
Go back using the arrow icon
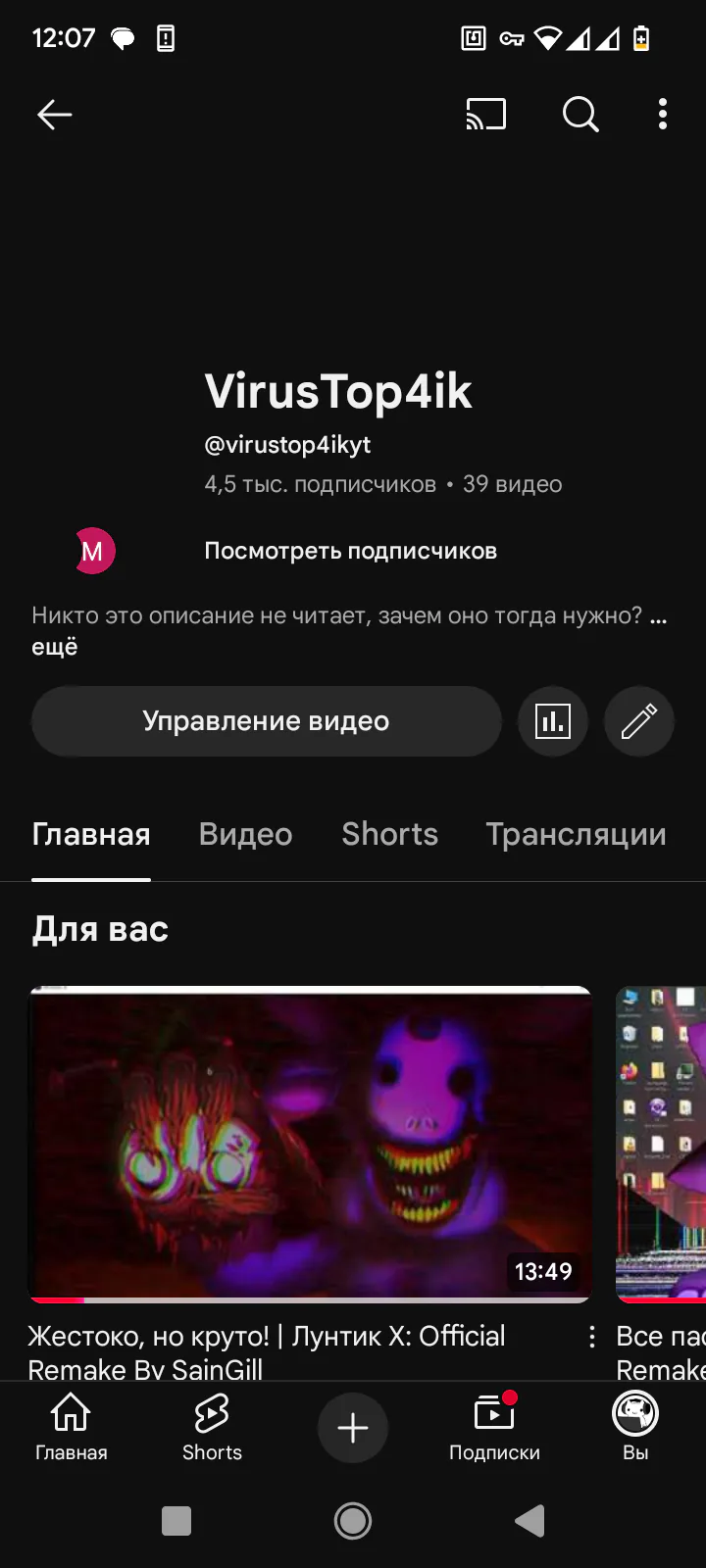(55, 115)
